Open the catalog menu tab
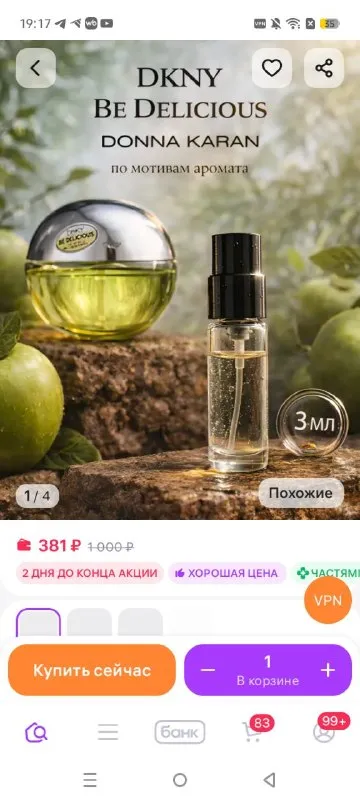Image resolution: width=360 pixels, height=800 pixels. point(108,733)
